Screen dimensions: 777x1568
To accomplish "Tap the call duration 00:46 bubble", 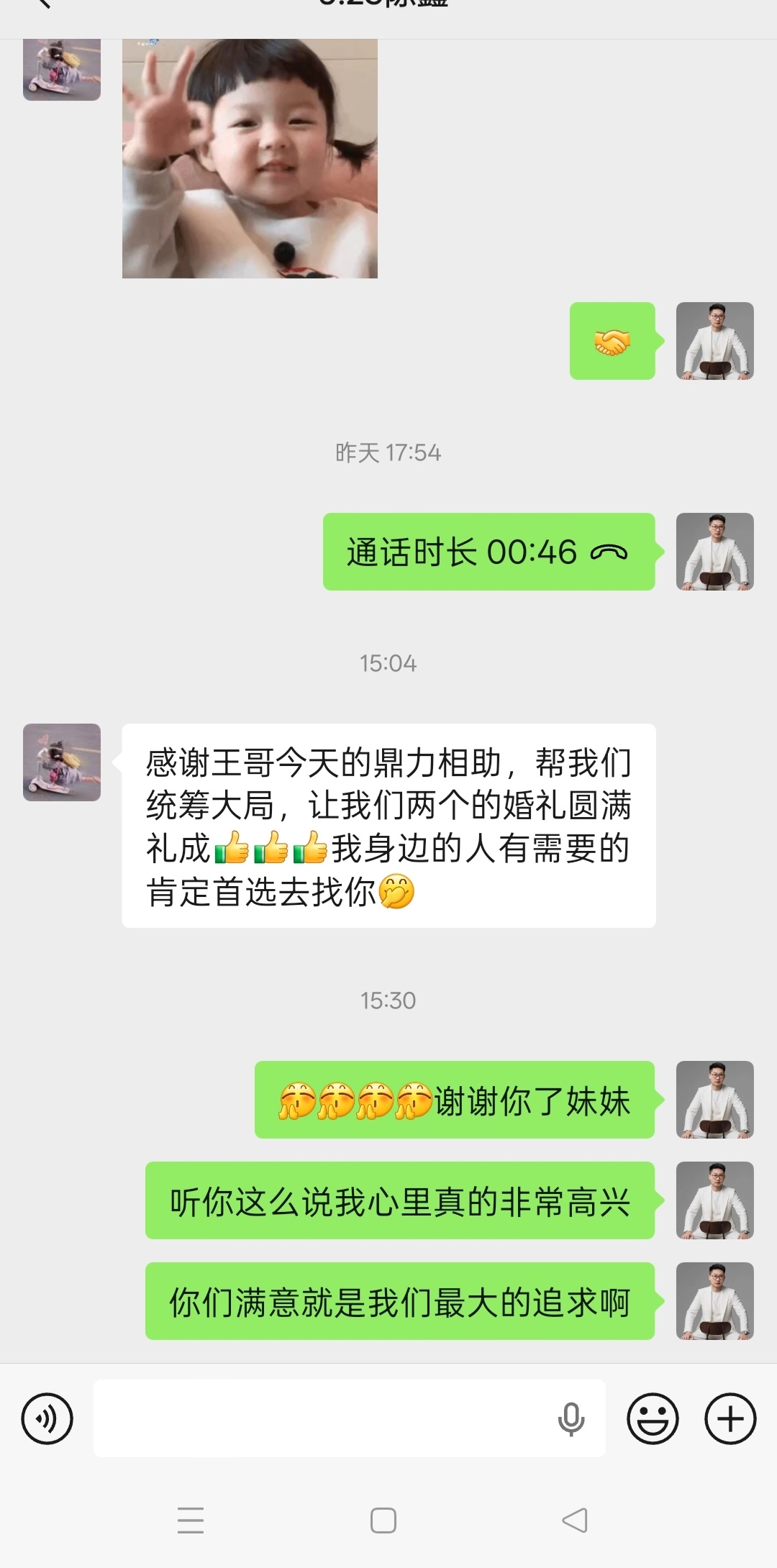I will [x=489, y=552].
